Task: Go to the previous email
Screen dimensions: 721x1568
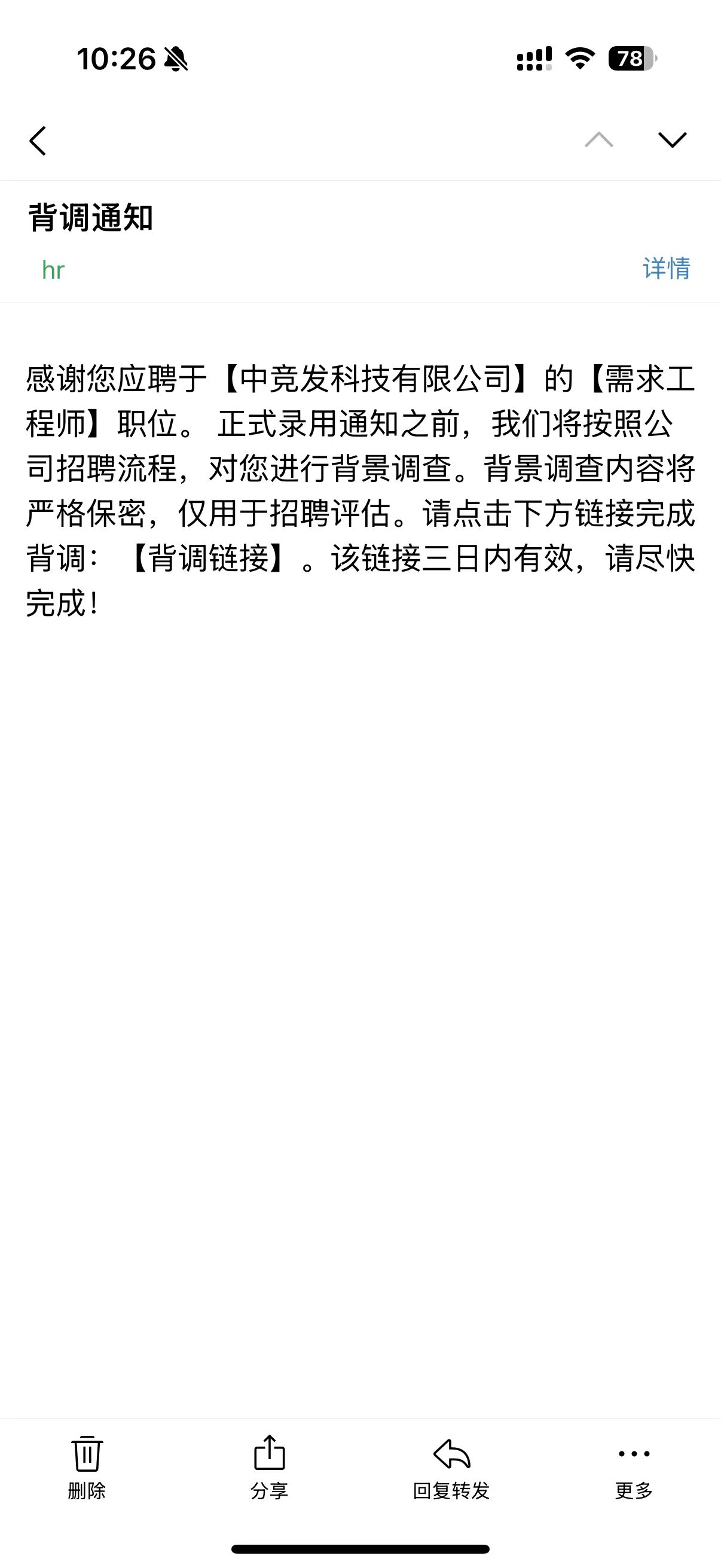Action: click(598, 140)
